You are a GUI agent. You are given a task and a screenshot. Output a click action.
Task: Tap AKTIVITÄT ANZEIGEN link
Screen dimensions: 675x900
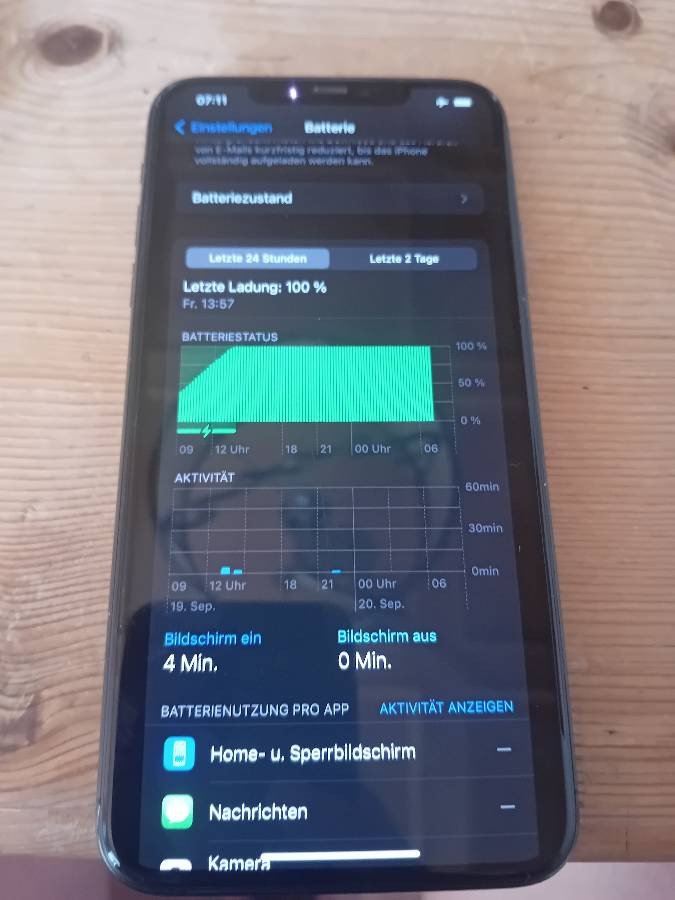click(446, 707)
